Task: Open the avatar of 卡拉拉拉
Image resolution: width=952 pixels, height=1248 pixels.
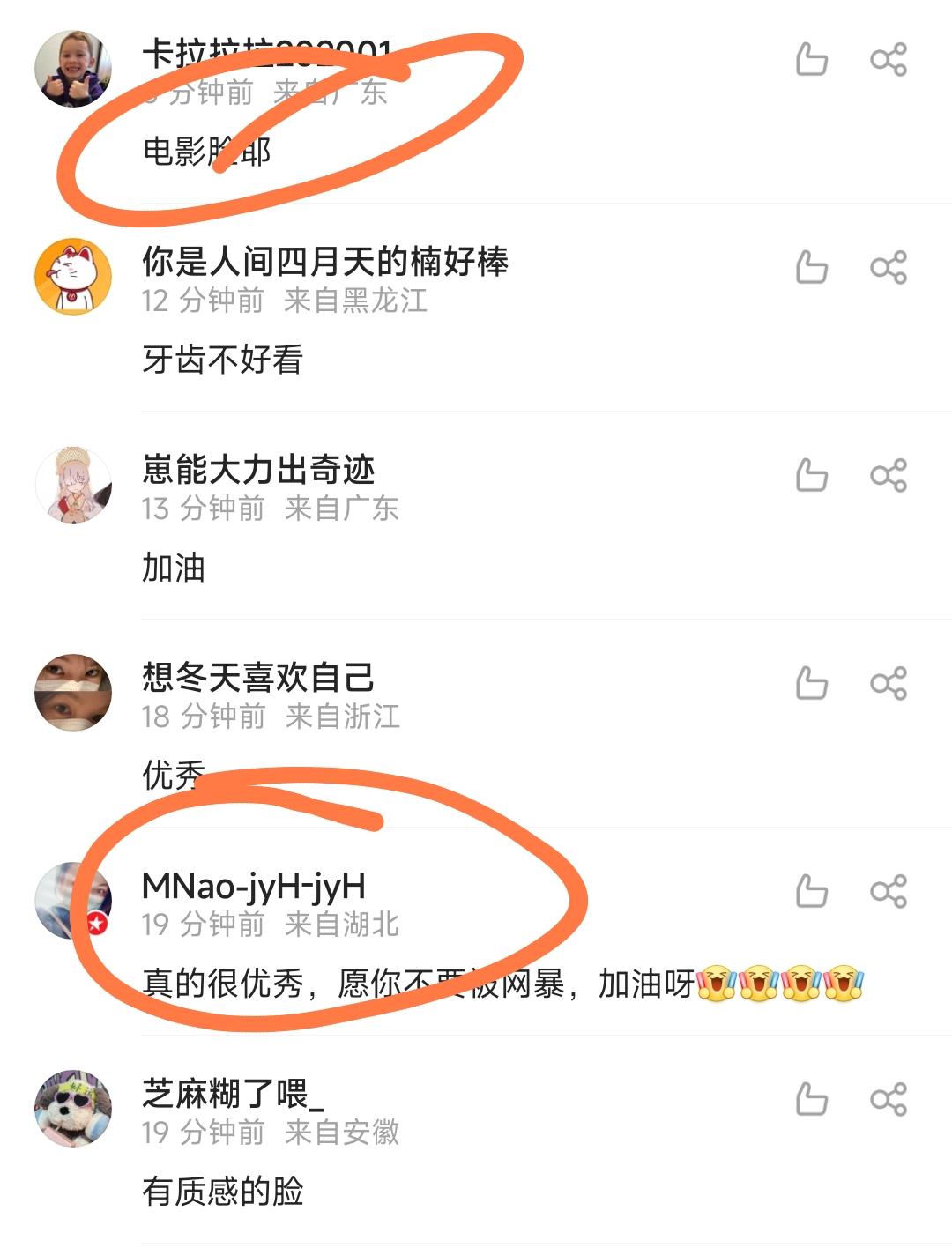Action: (x=73, y=69)
